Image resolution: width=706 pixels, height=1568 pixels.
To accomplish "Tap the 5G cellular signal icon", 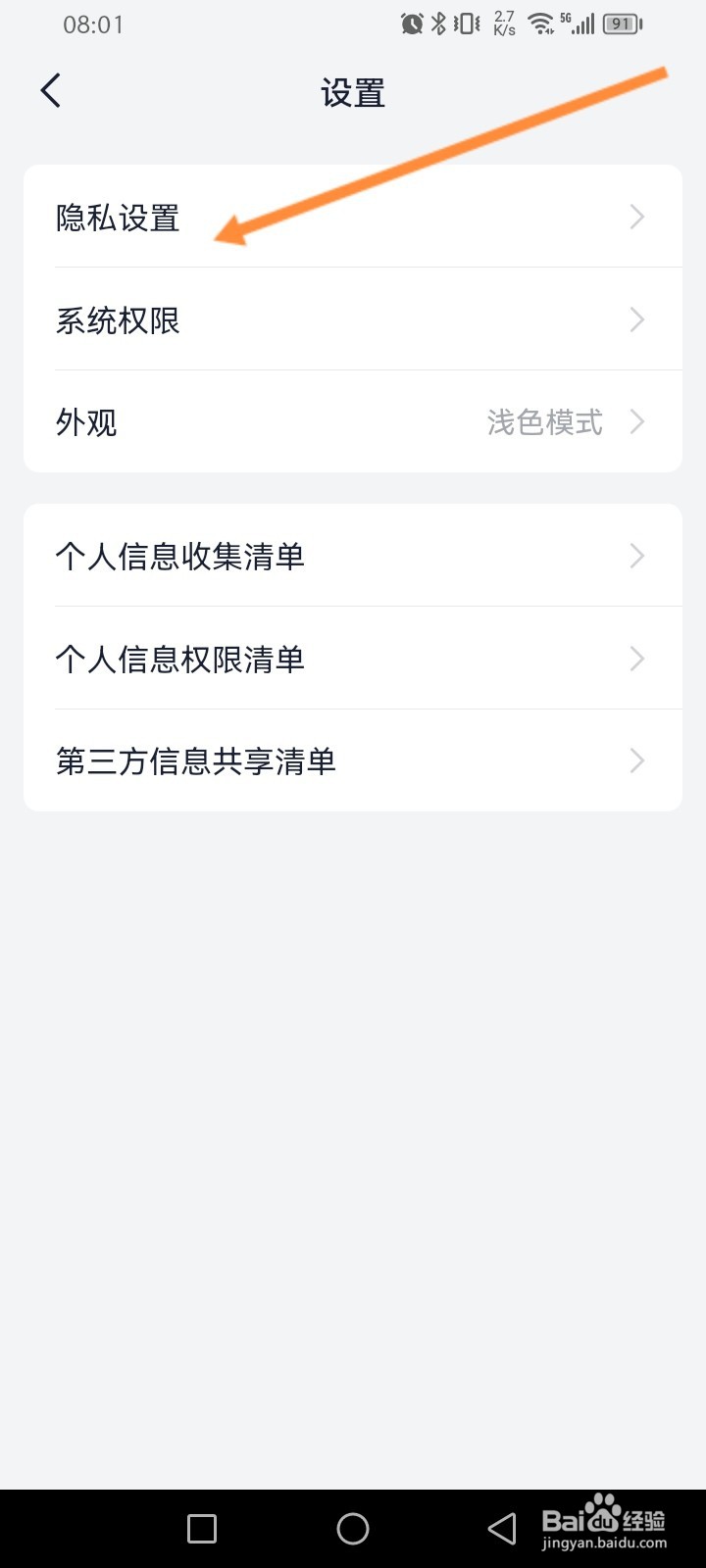I will point(579,22).
